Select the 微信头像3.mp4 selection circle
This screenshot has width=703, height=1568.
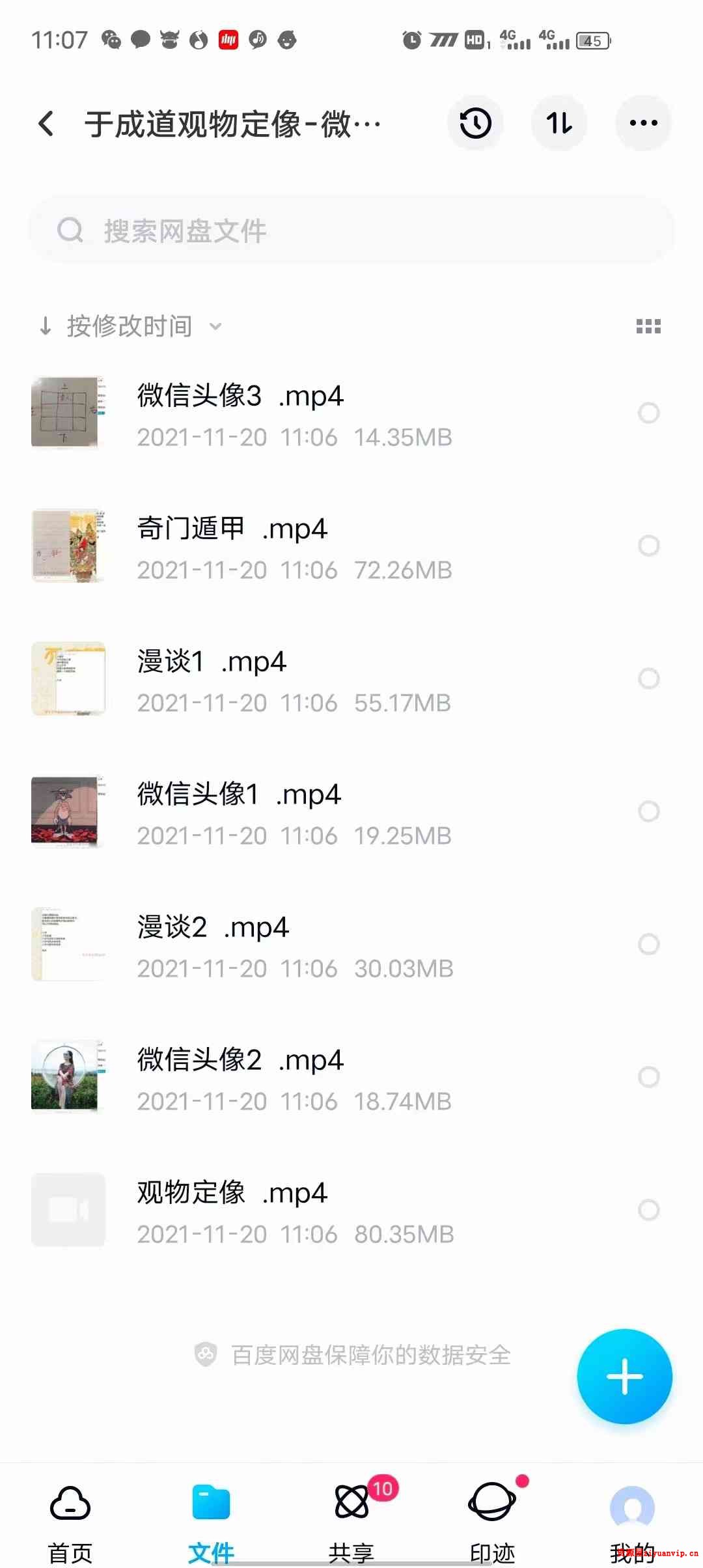pyautogui.click(x=648, y=412)
